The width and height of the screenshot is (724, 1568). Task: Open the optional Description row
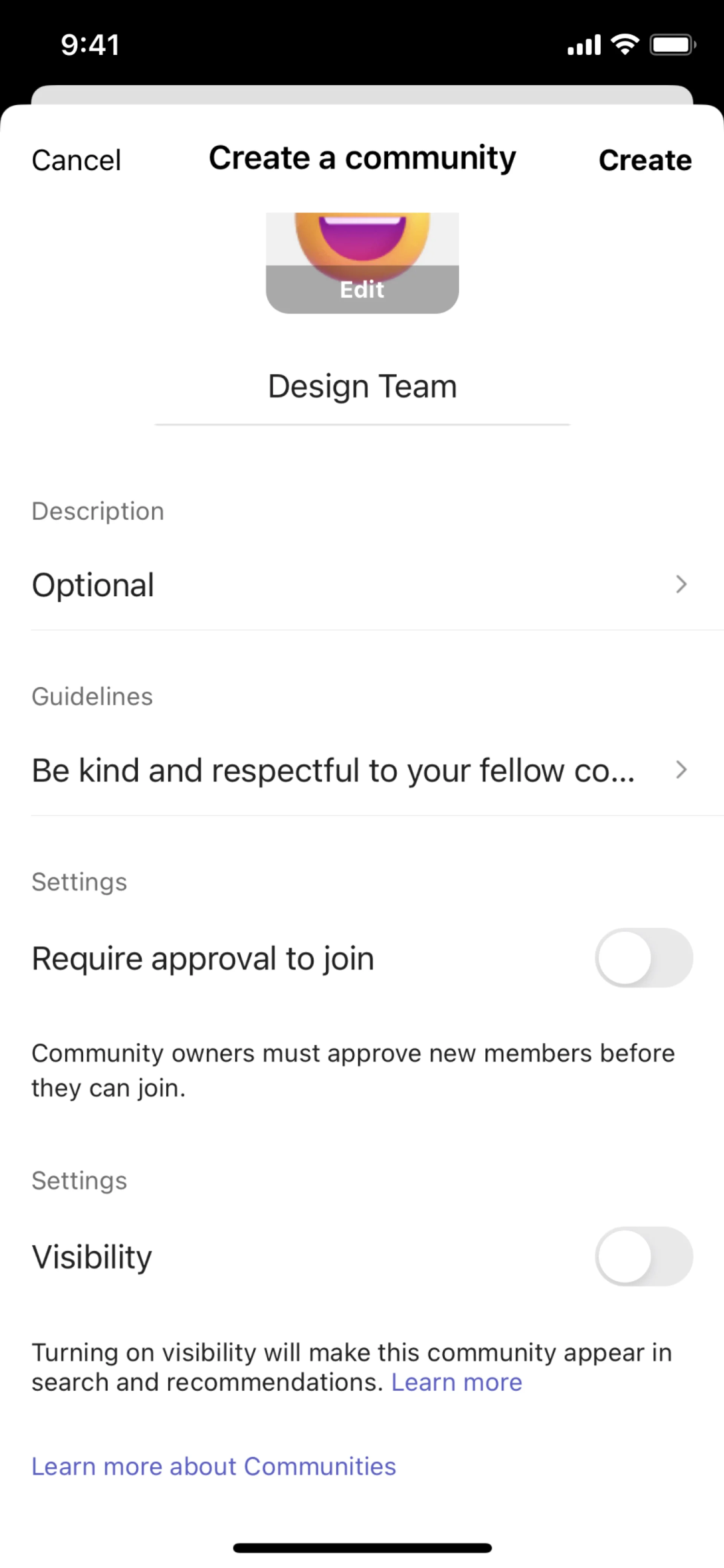coord(359,585)
